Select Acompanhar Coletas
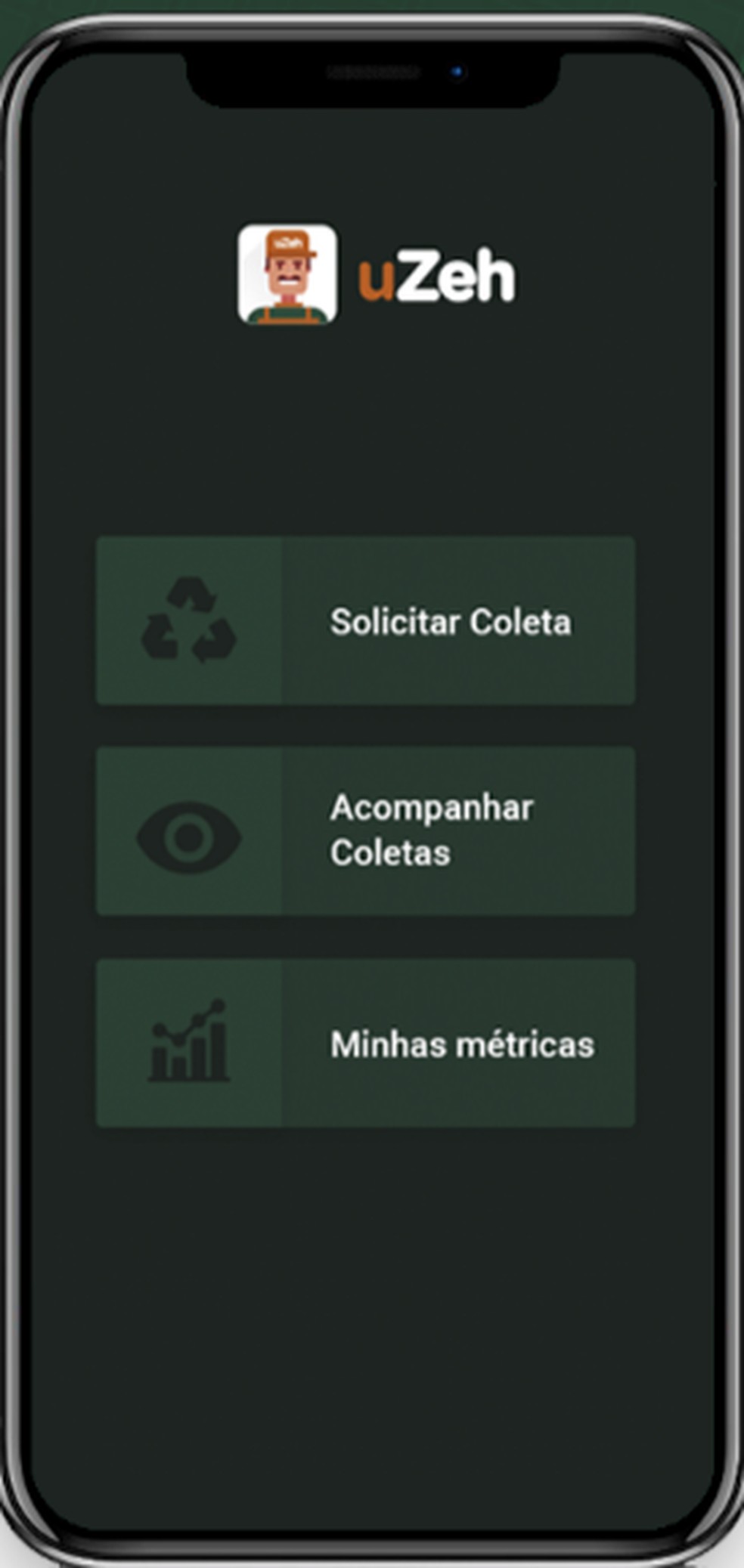Image resolution: width=744 pixels, height=1568 pixels. tap(365, 831)
